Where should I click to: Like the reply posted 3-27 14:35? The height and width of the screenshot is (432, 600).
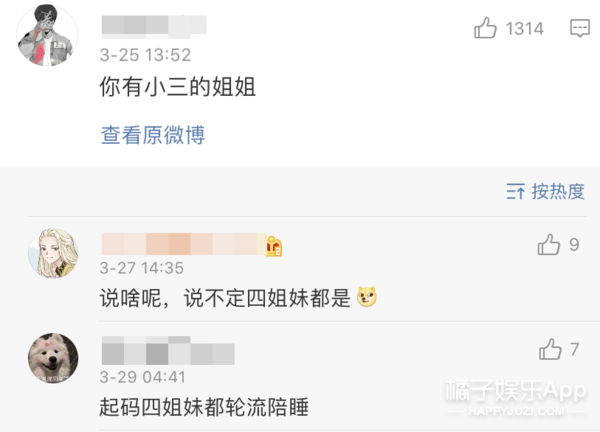(549, 244)
